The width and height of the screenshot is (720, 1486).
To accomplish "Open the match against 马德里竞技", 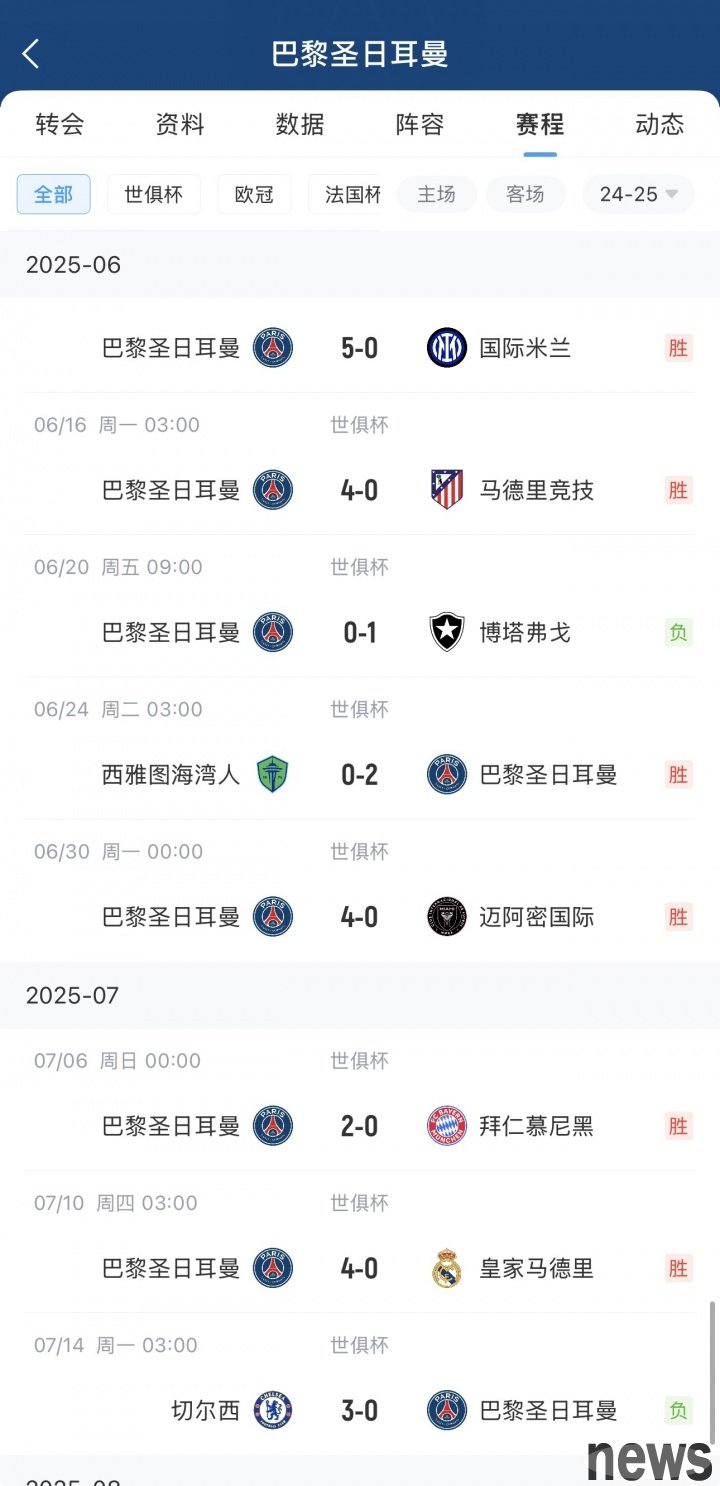I will click(x=360, y=468).
